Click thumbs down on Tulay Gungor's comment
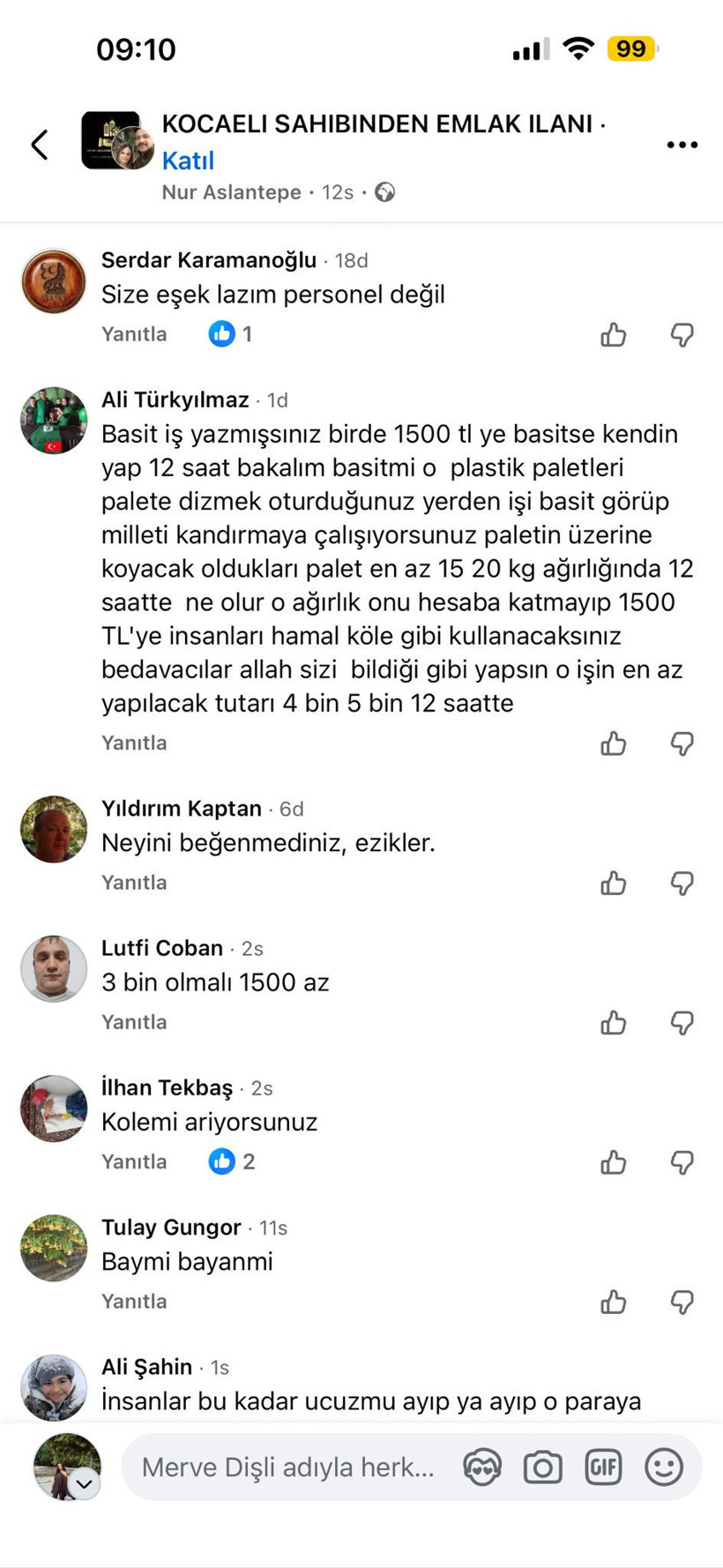This screenshot has height=1568, width=723. pos(682,1302)
